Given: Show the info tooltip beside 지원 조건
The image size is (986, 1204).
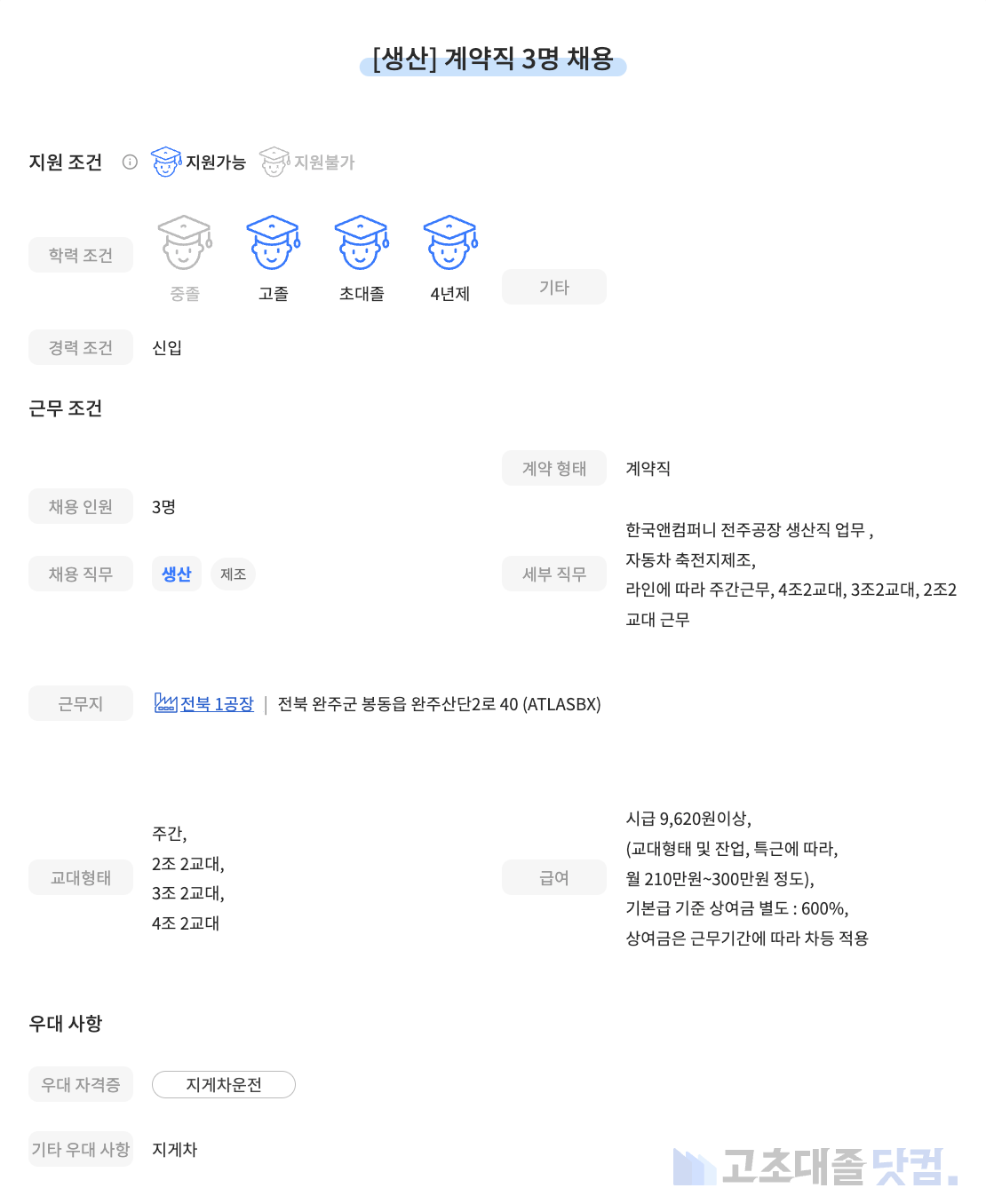Looking at the screenshot, I should click(x=130, y=162).
